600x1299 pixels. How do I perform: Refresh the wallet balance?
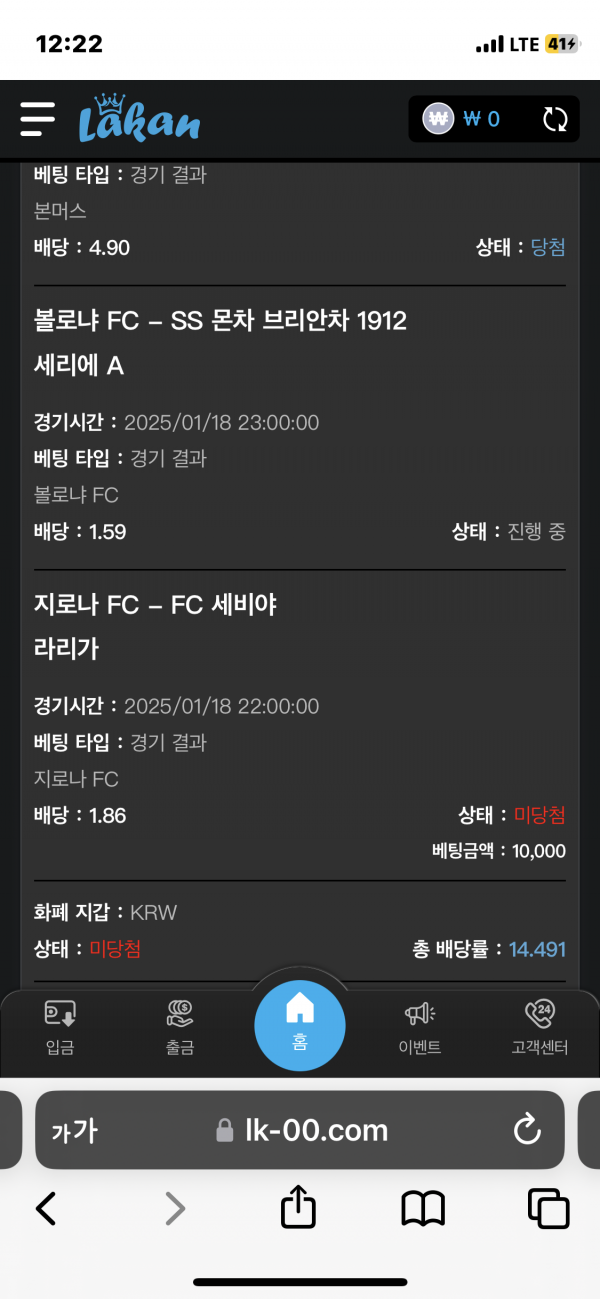[555, 120]
